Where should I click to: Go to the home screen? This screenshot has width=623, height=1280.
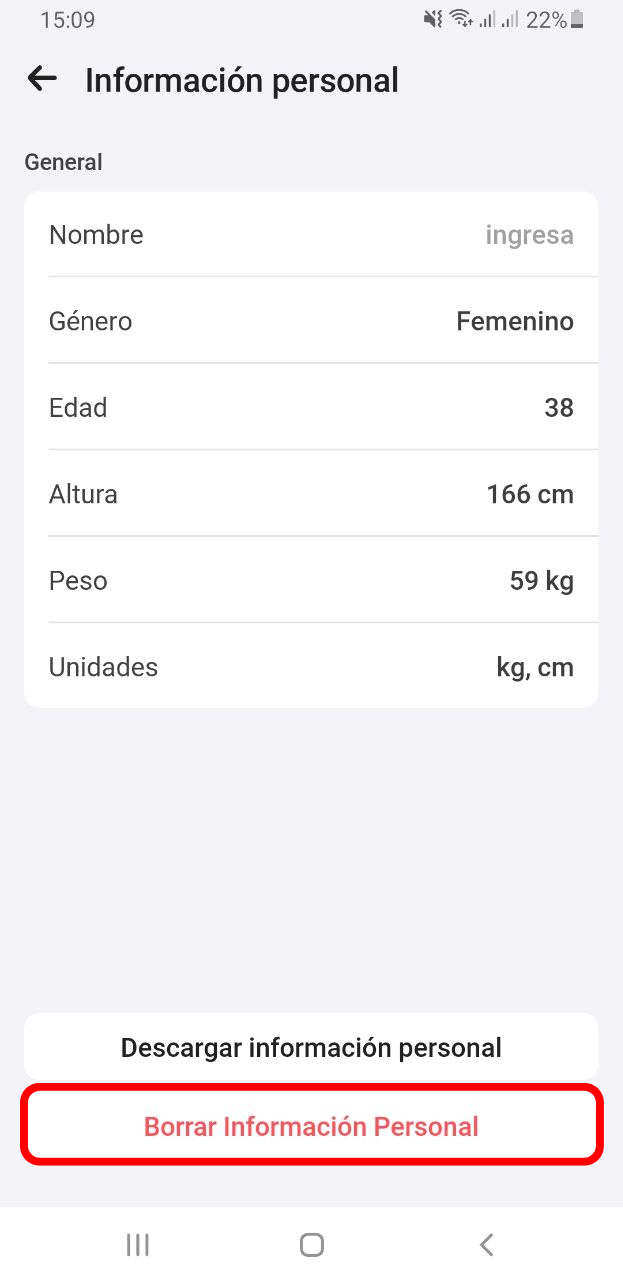[312, 1244]
